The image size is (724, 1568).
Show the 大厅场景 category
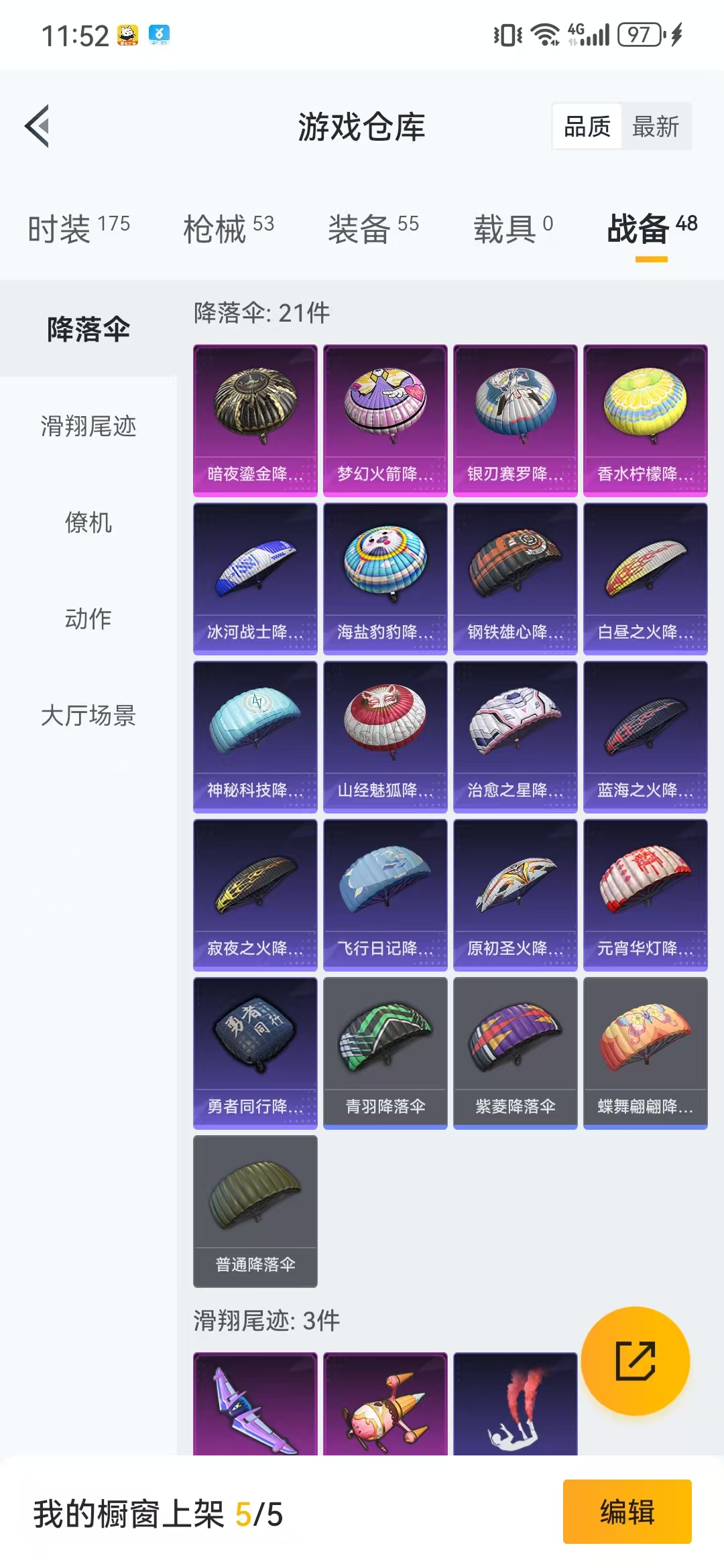pos(88,715)
